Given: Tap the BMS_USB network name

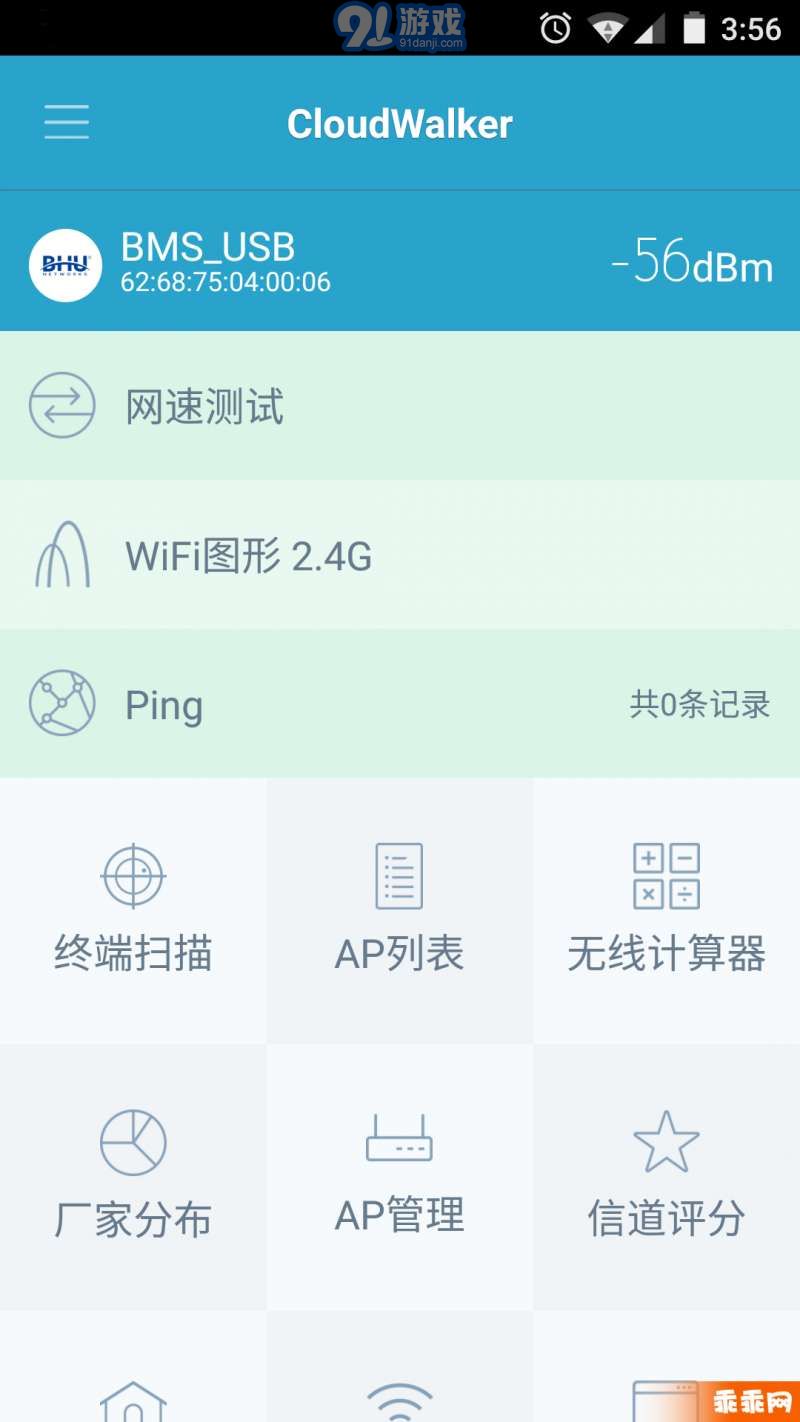Looking at the screenshot, I should pos(208,247).
